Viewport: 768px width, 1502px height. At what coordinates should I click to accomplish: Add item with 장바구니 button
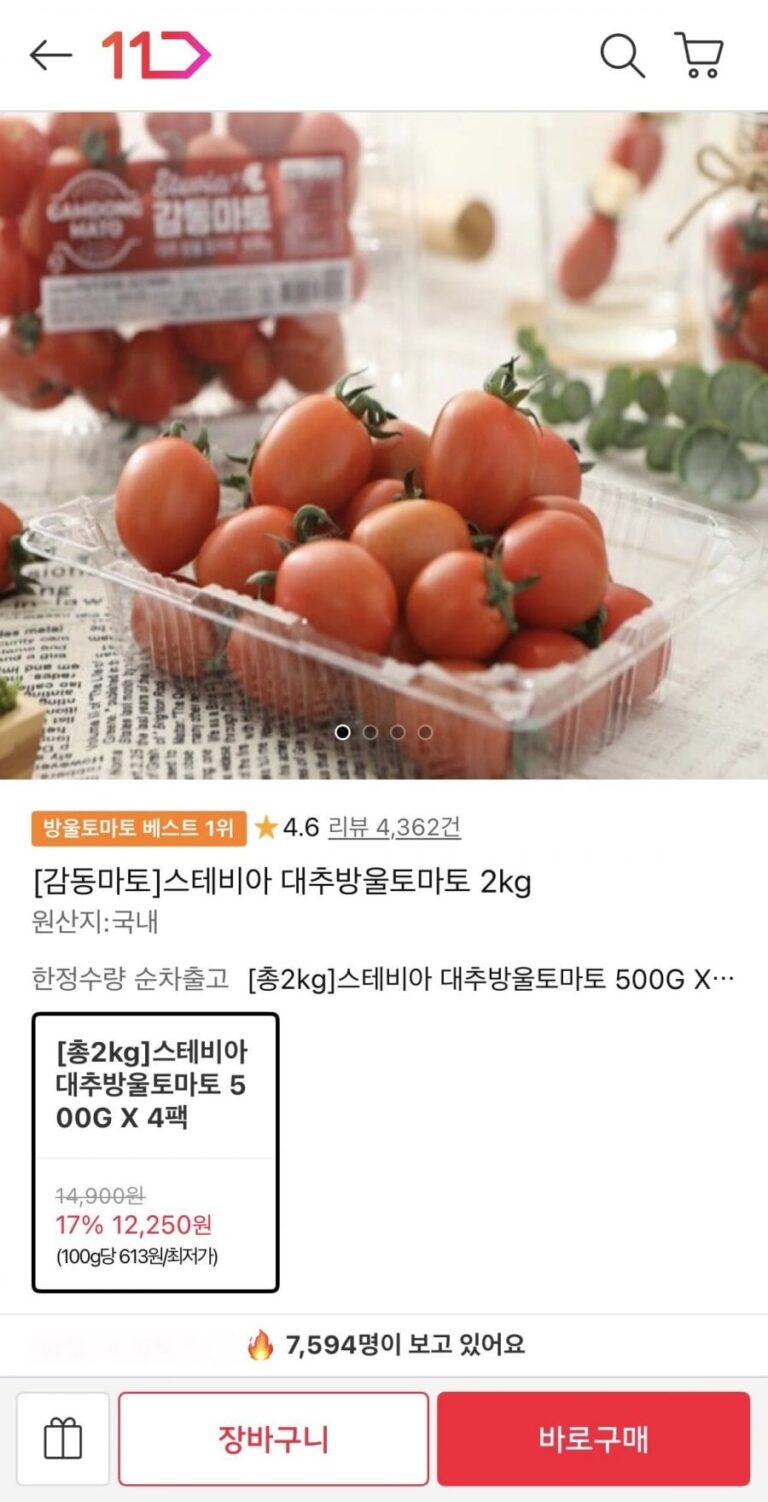(273, 1439)
